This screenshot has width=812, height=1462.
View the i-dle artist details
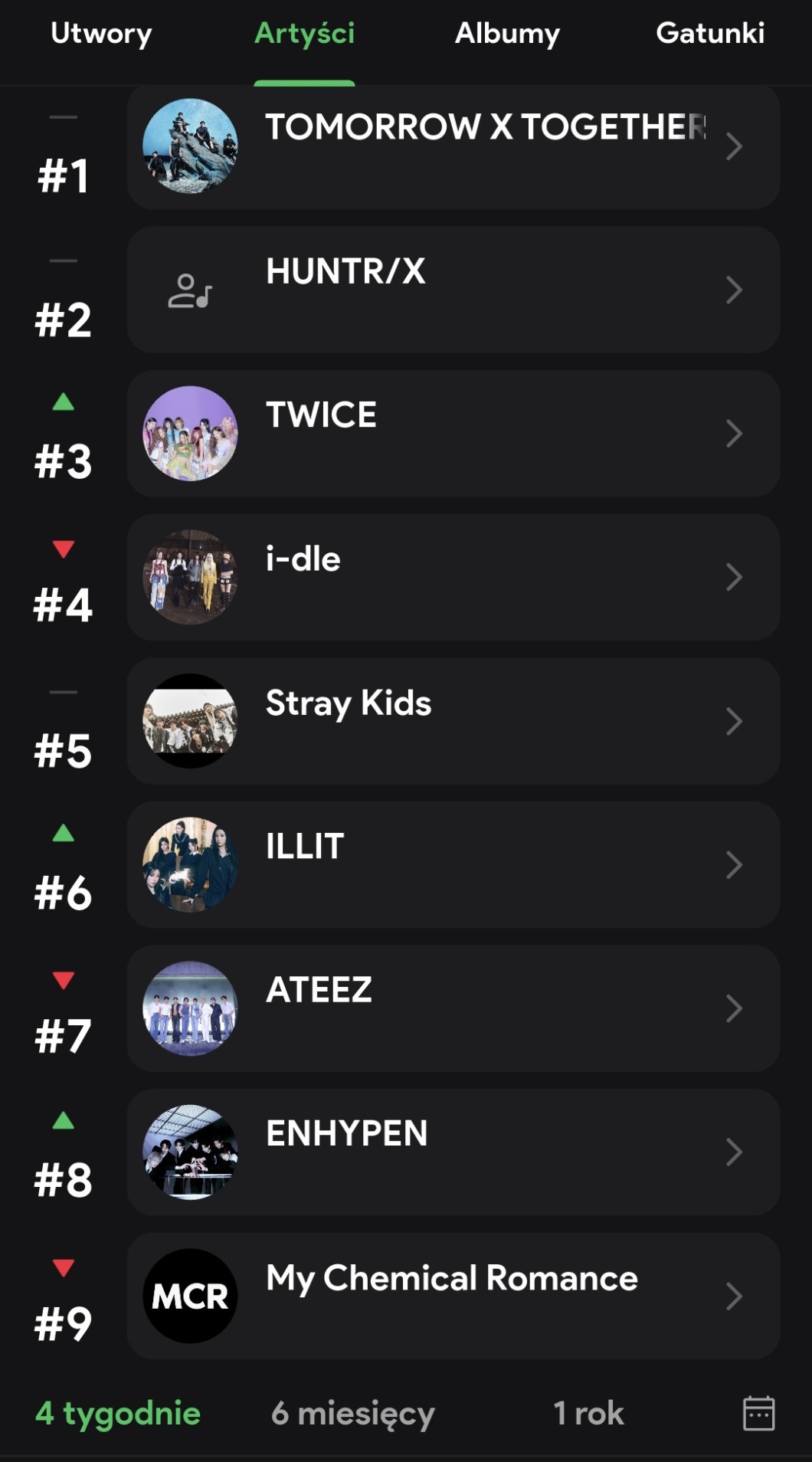[453, 577]
